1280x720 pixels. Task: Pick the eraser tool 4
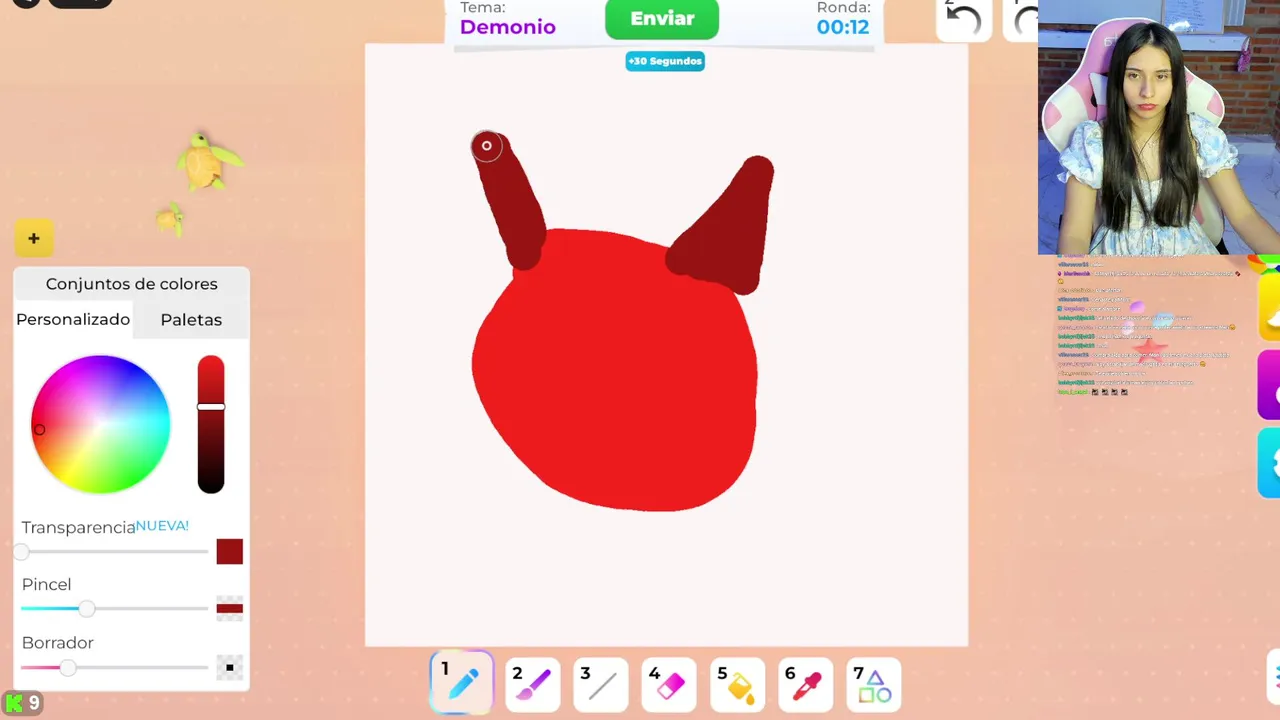668,684
